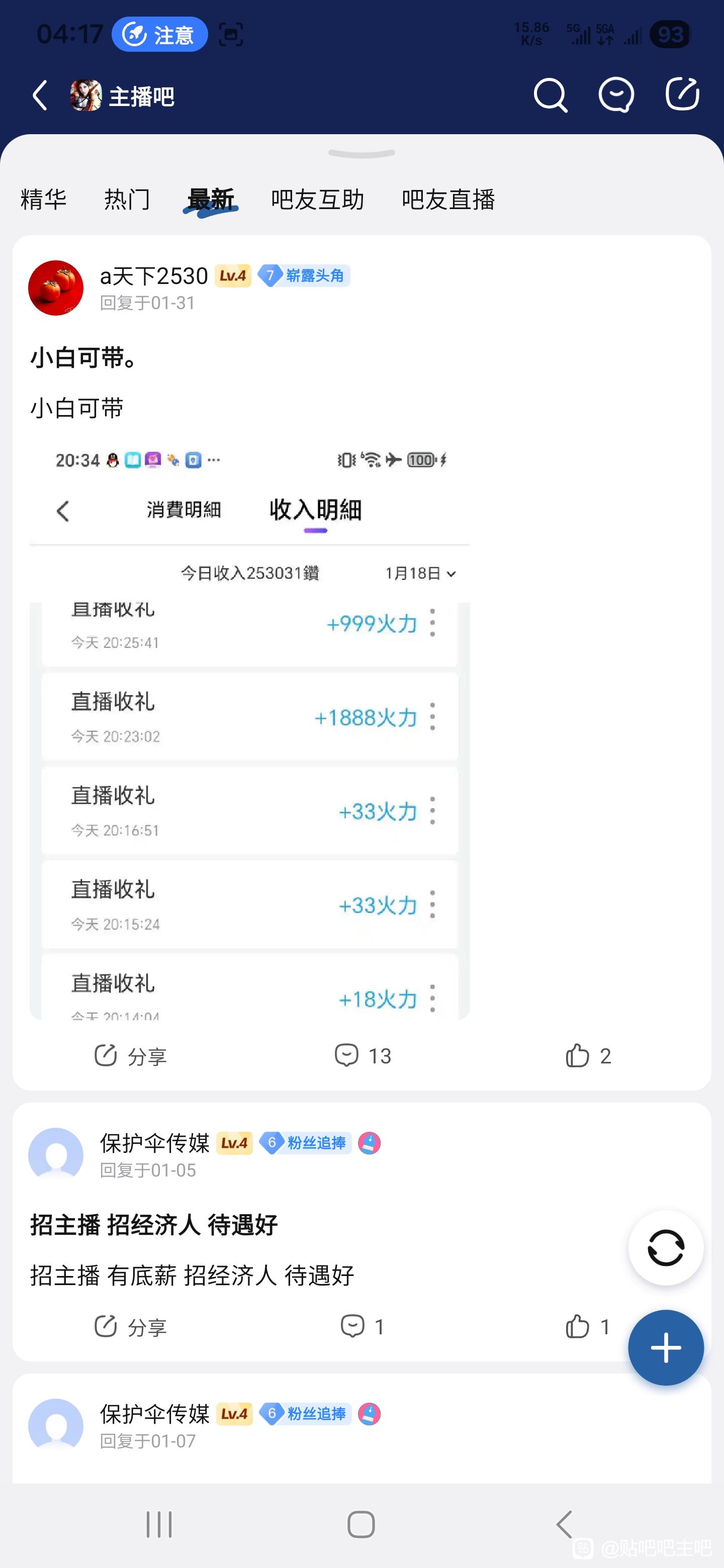This screenshot has width=724, height=1568.
Task: Open the post titled 小白可带。
Action: 84,358
